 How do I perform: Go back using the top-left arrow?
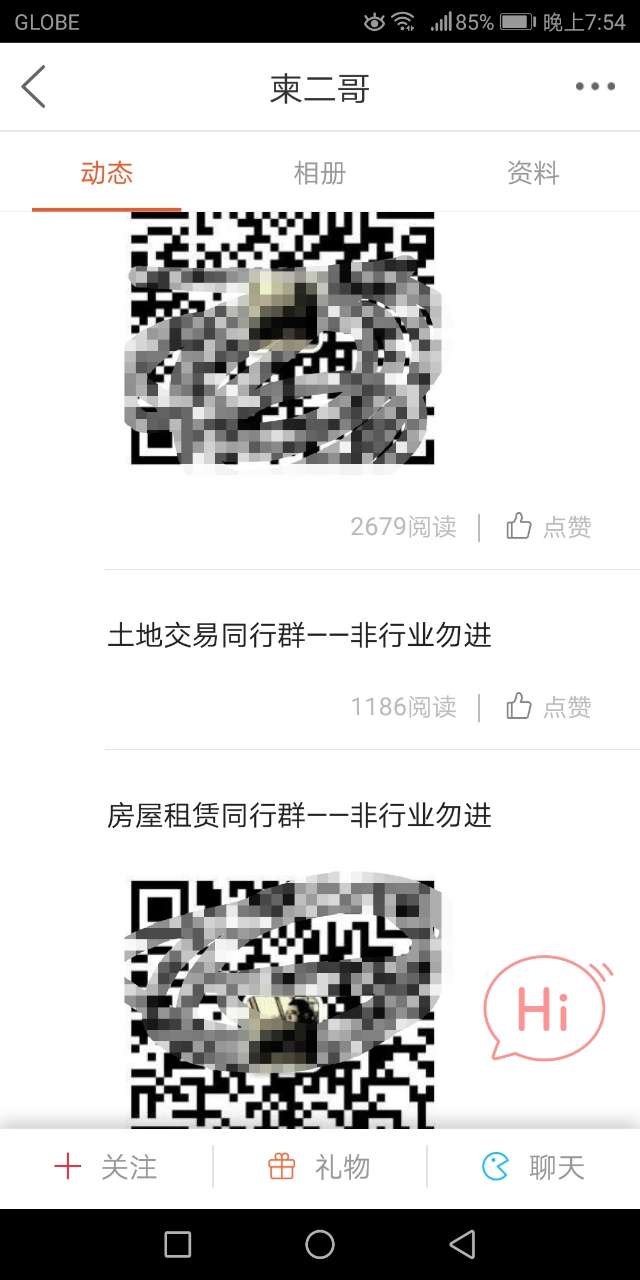(x=34, y=87)
